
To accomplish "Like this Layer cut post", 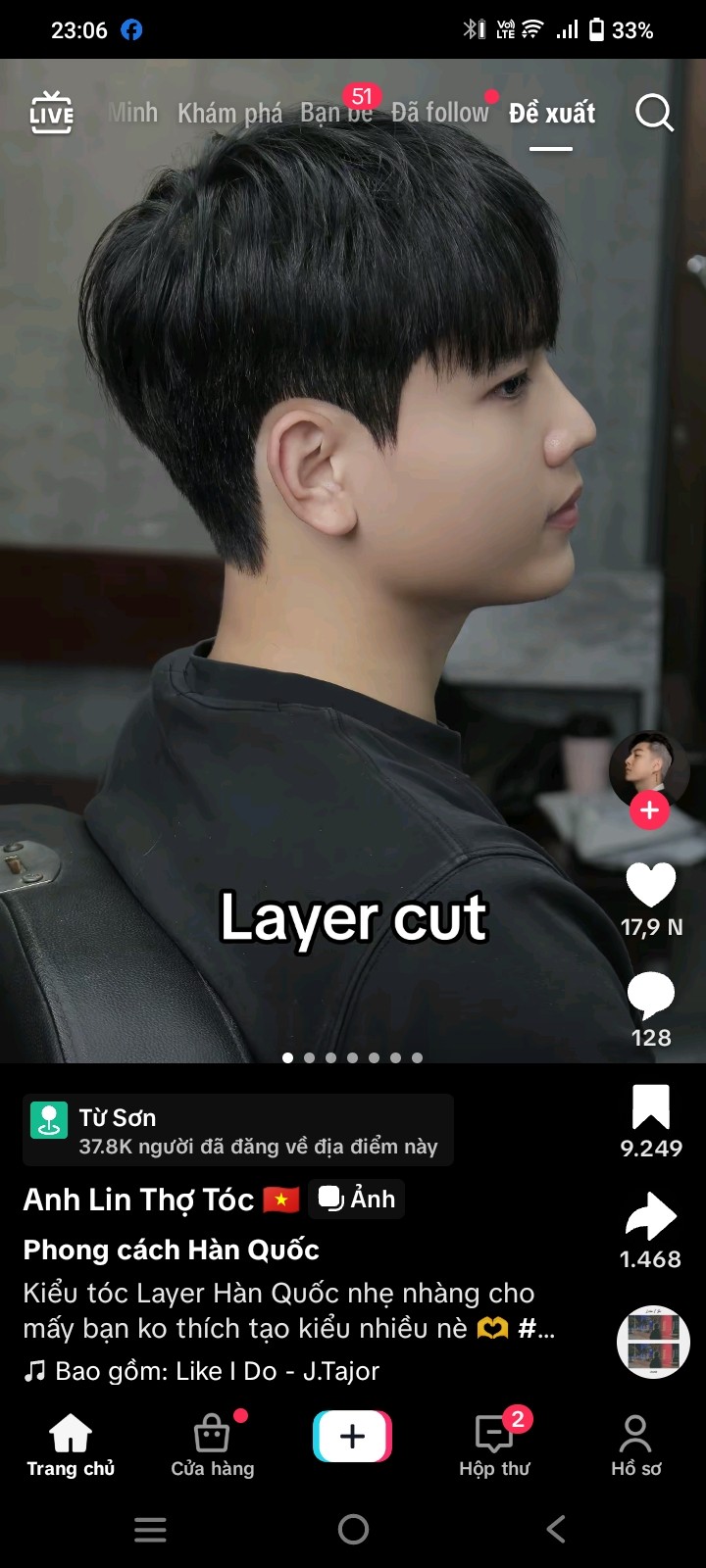I will (x=651, y=885).
